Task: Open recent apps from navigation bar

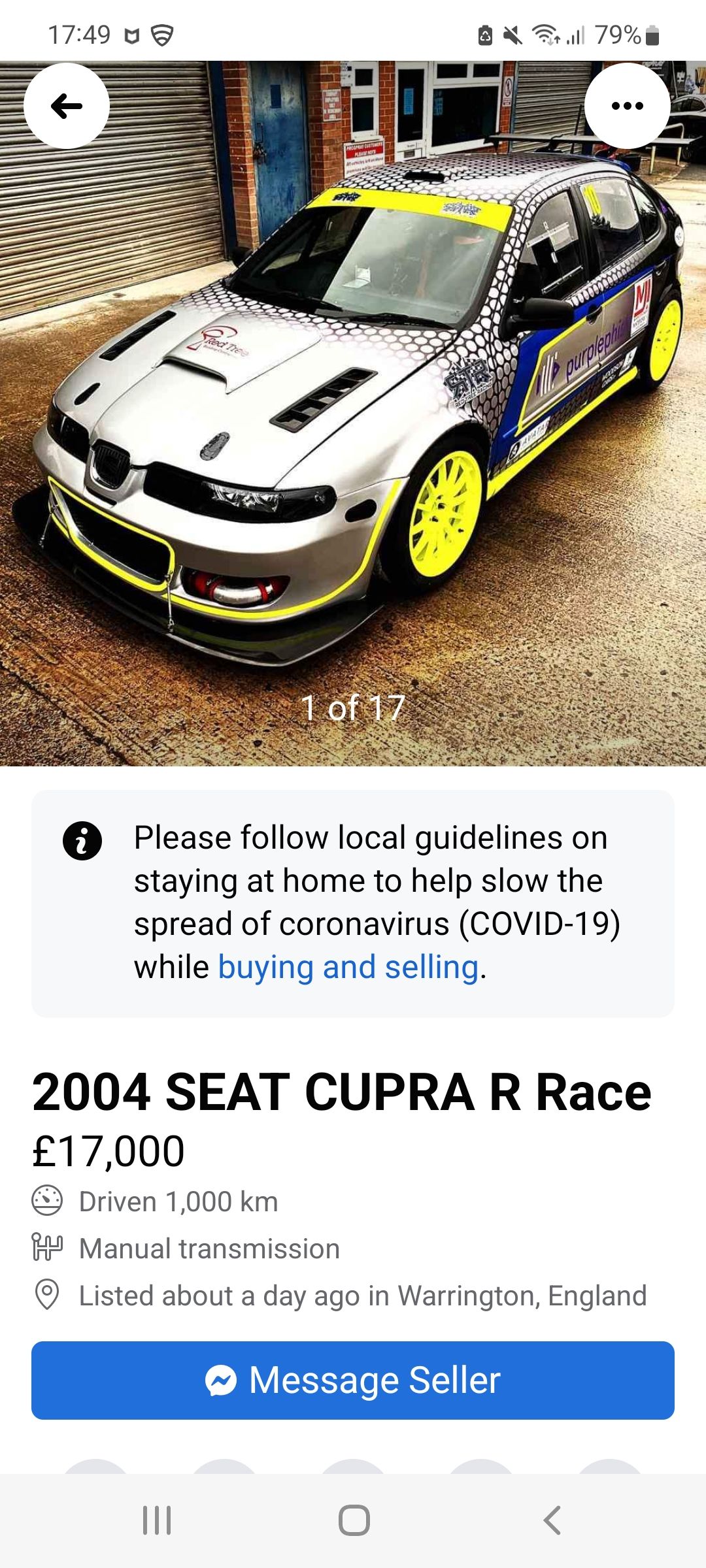Action: tap(157, 1520)
